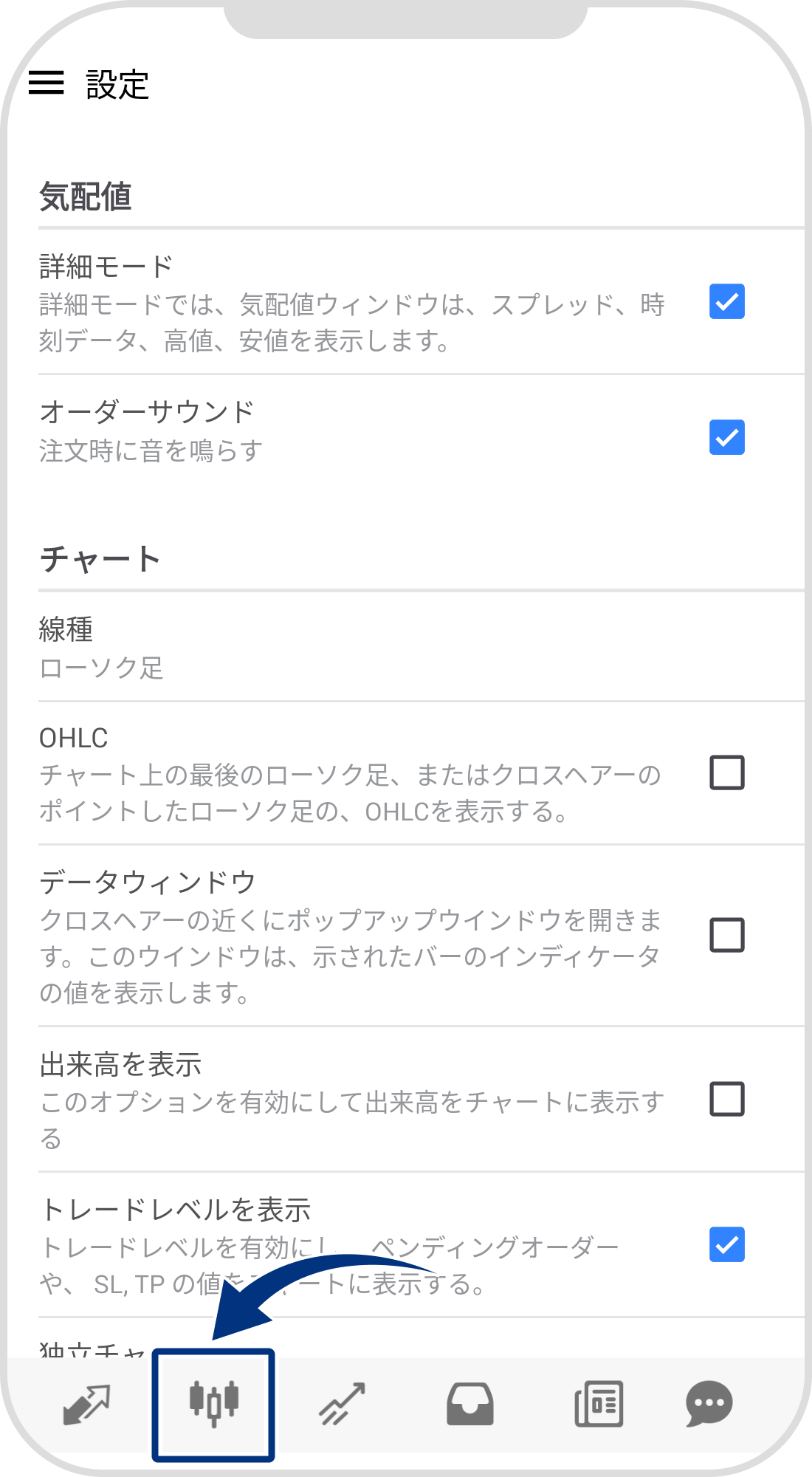Enable 出来高を表示 to show volume
The height and width of the screenshot is (1477, 812).
point(728,1100)
